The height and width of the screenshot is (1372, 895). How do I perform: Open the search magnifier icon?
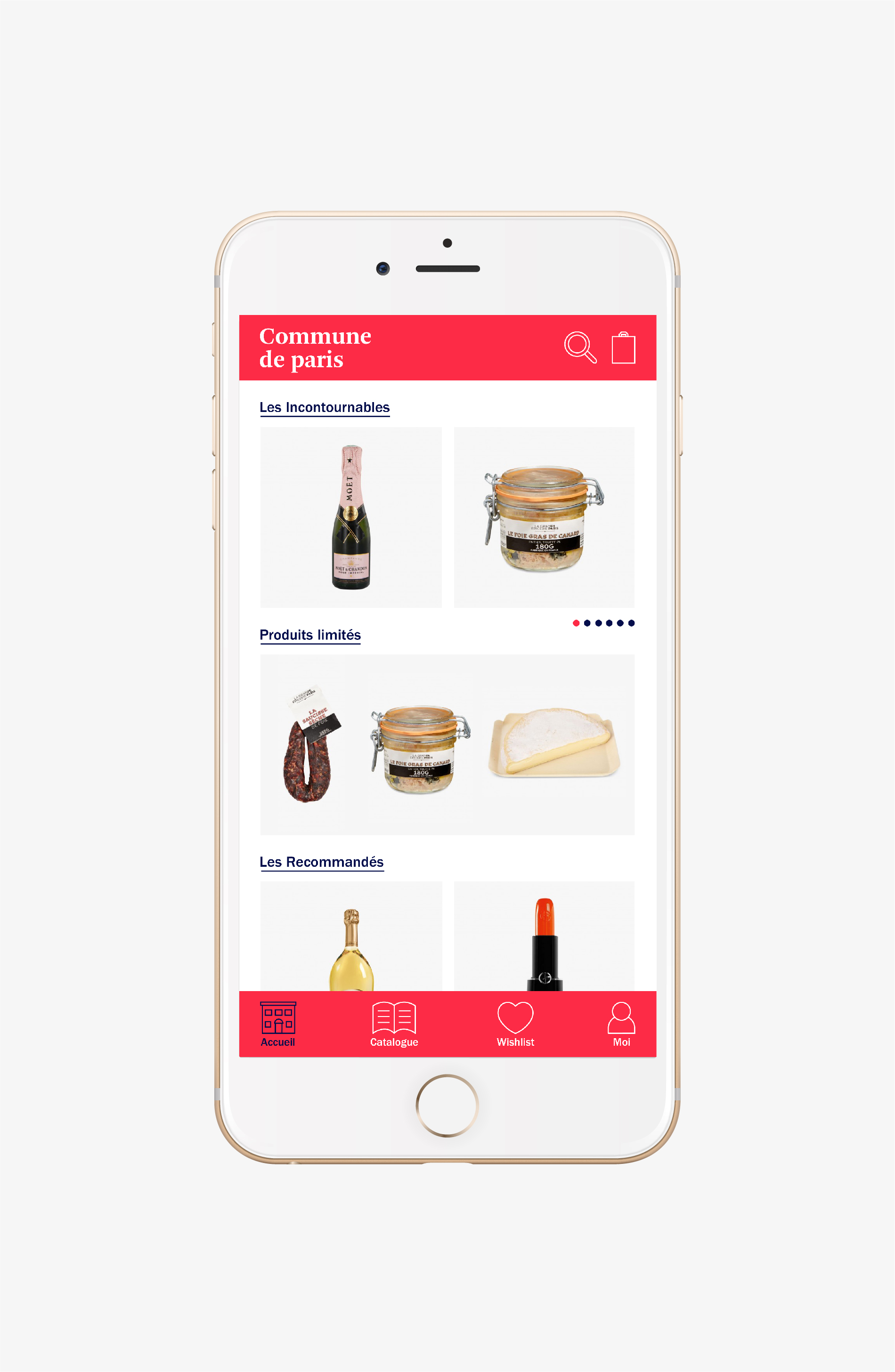pyautogui.click(x=579, y=347)
